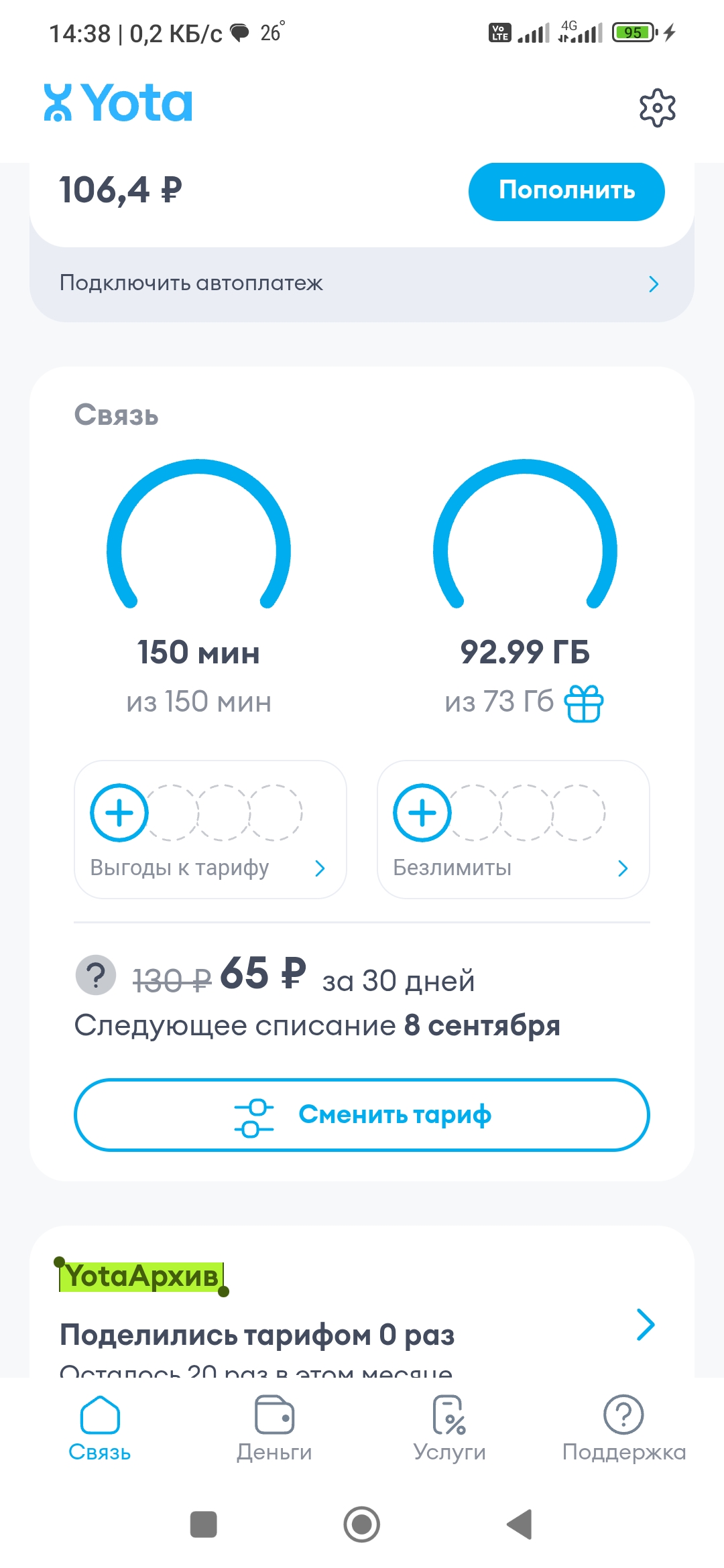
Task: Switch to the Услуги tab
Action: [449, 1429]
